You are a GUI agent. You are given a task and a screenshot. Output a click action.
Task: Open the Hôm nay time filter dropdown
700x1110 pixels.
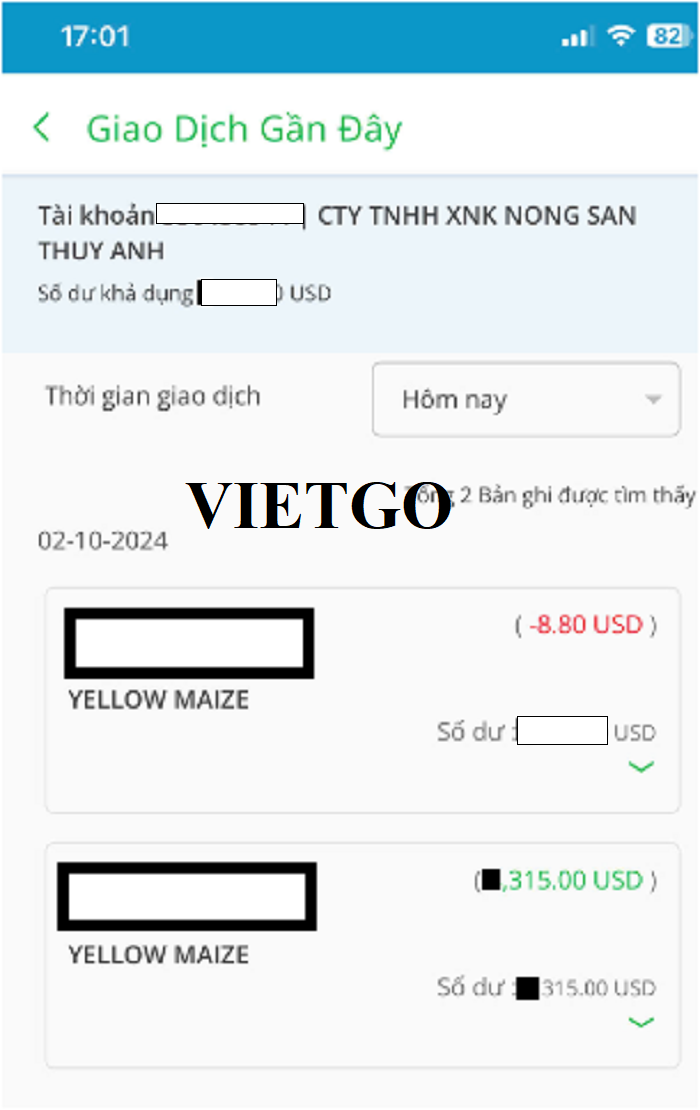[x=526, y=400]
